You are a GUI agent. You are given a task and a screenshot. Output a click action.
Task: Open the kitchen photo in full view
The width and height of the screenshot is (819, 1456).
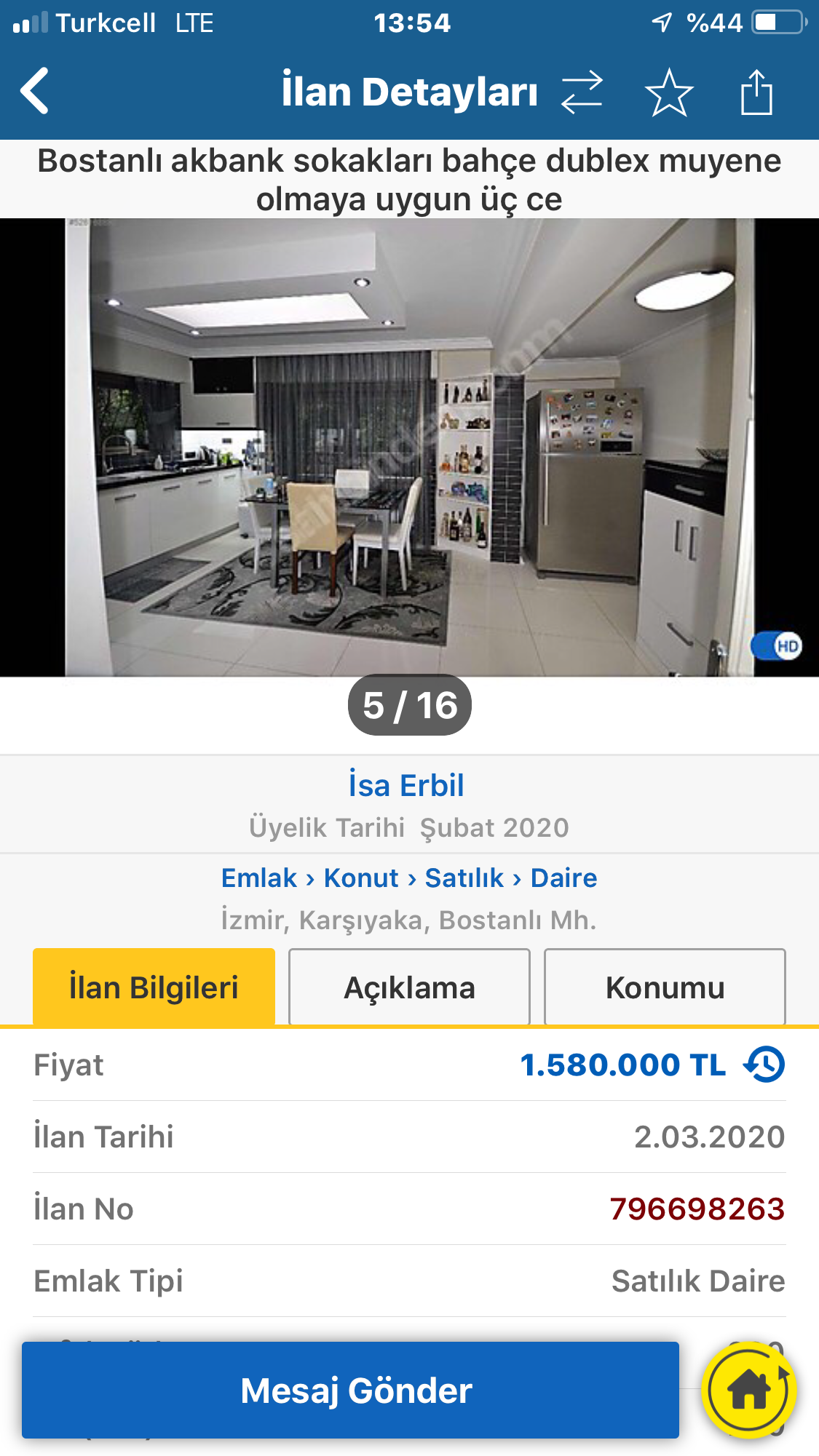(x=409, y=447)
